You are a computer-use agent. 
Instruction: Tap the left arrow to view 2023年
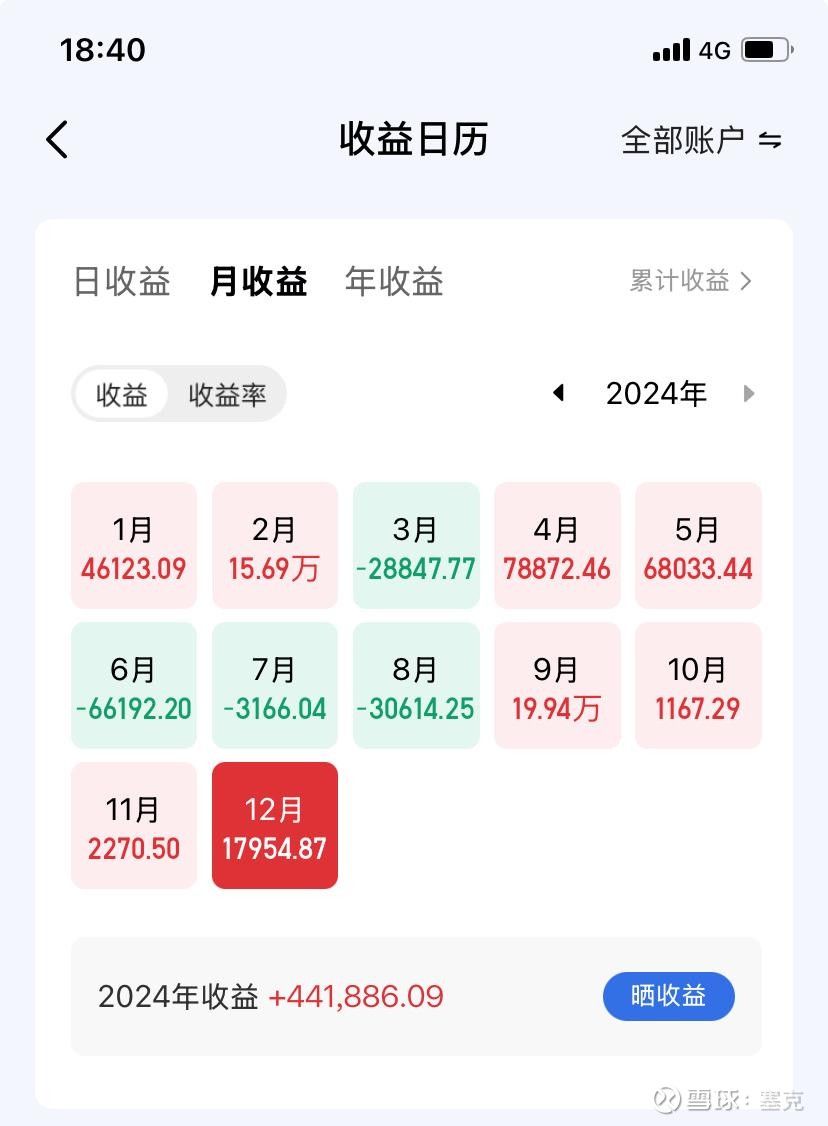coord(558,393)
